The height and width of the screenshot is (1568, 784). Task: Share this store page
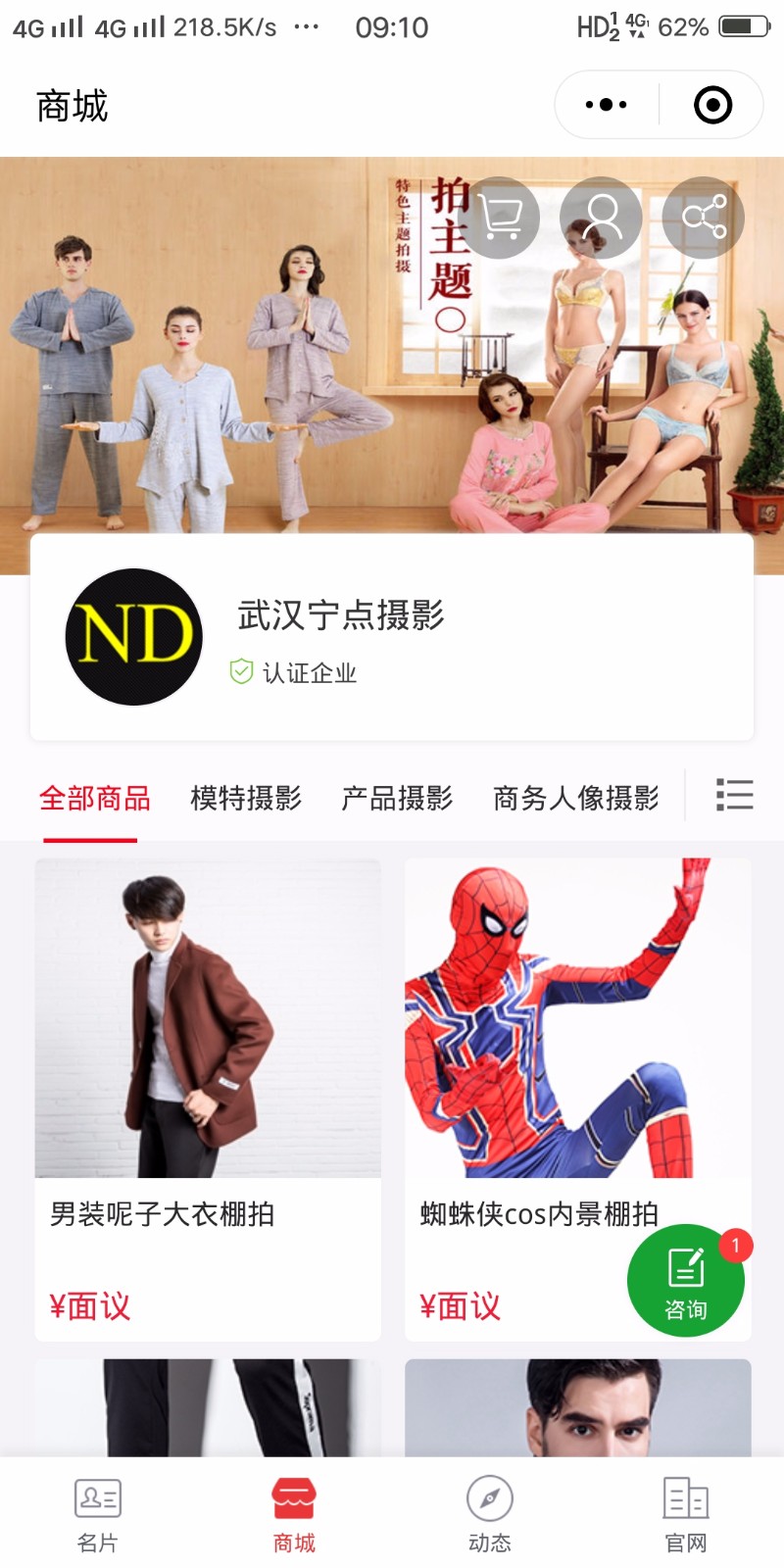(704, 218)
